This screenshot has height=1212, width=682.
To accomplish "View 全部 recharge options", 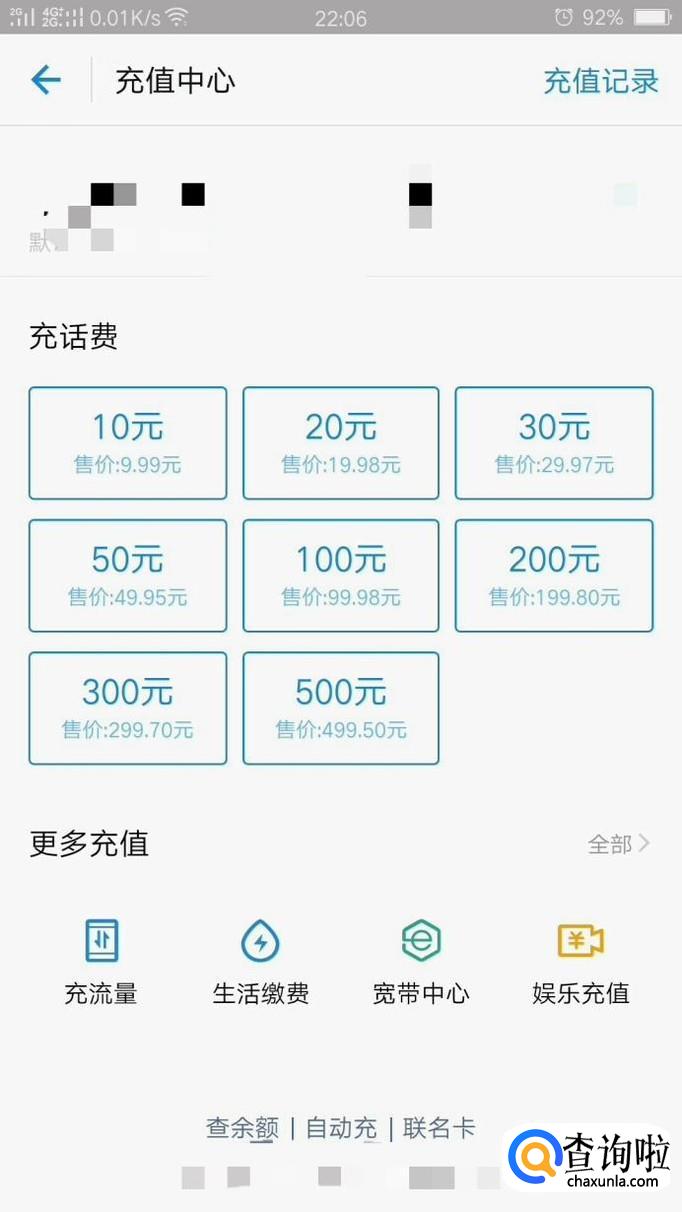I will click(618, 845).
